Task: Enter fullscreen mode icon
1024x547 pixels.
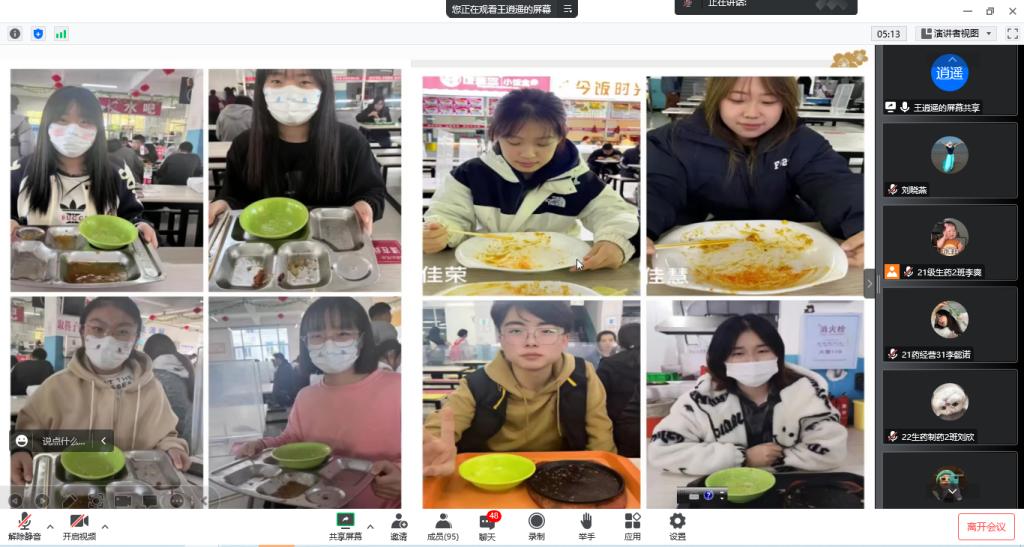Action: point(1012,33)
